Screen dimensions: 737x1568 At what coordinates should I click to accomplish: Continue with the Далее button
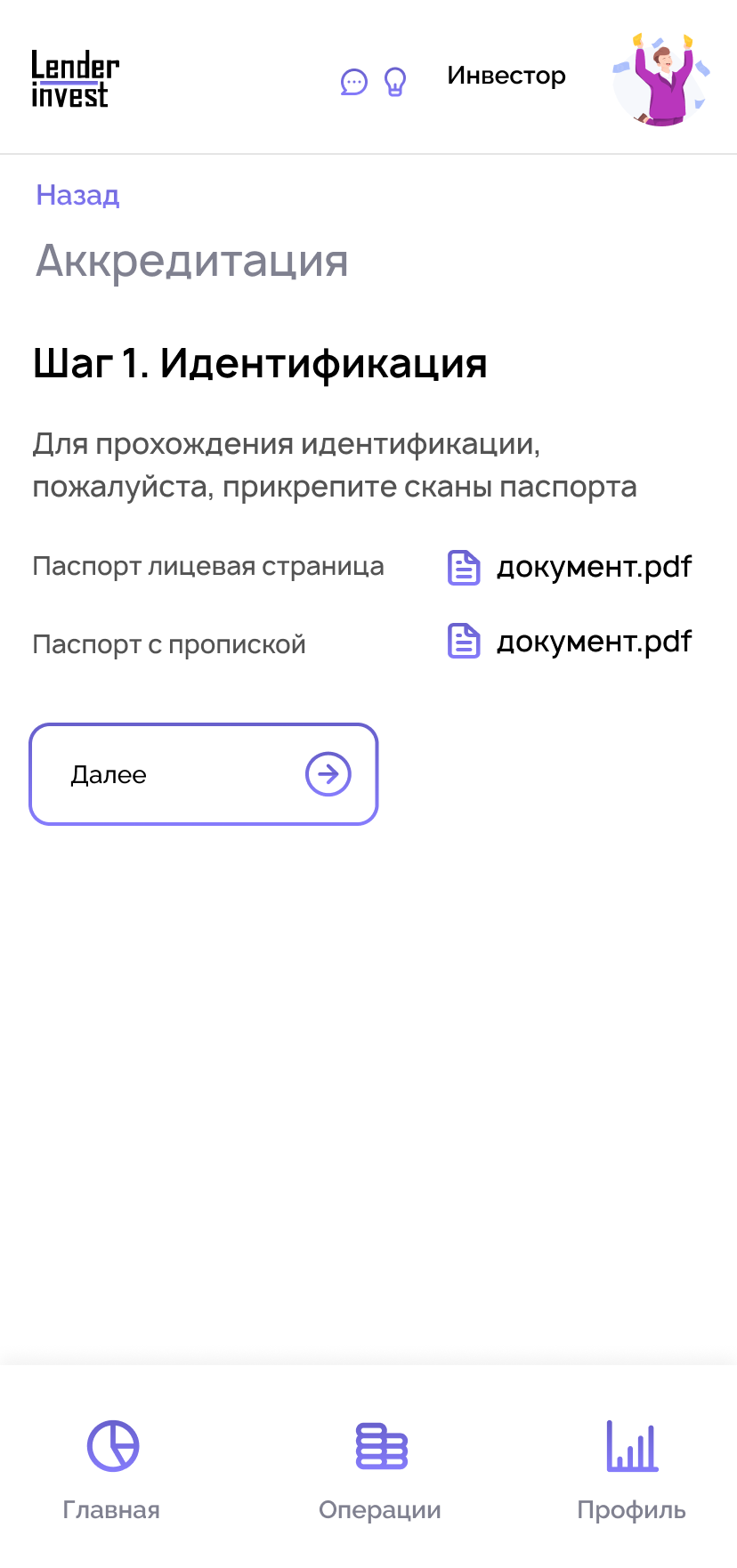(204, 774)
